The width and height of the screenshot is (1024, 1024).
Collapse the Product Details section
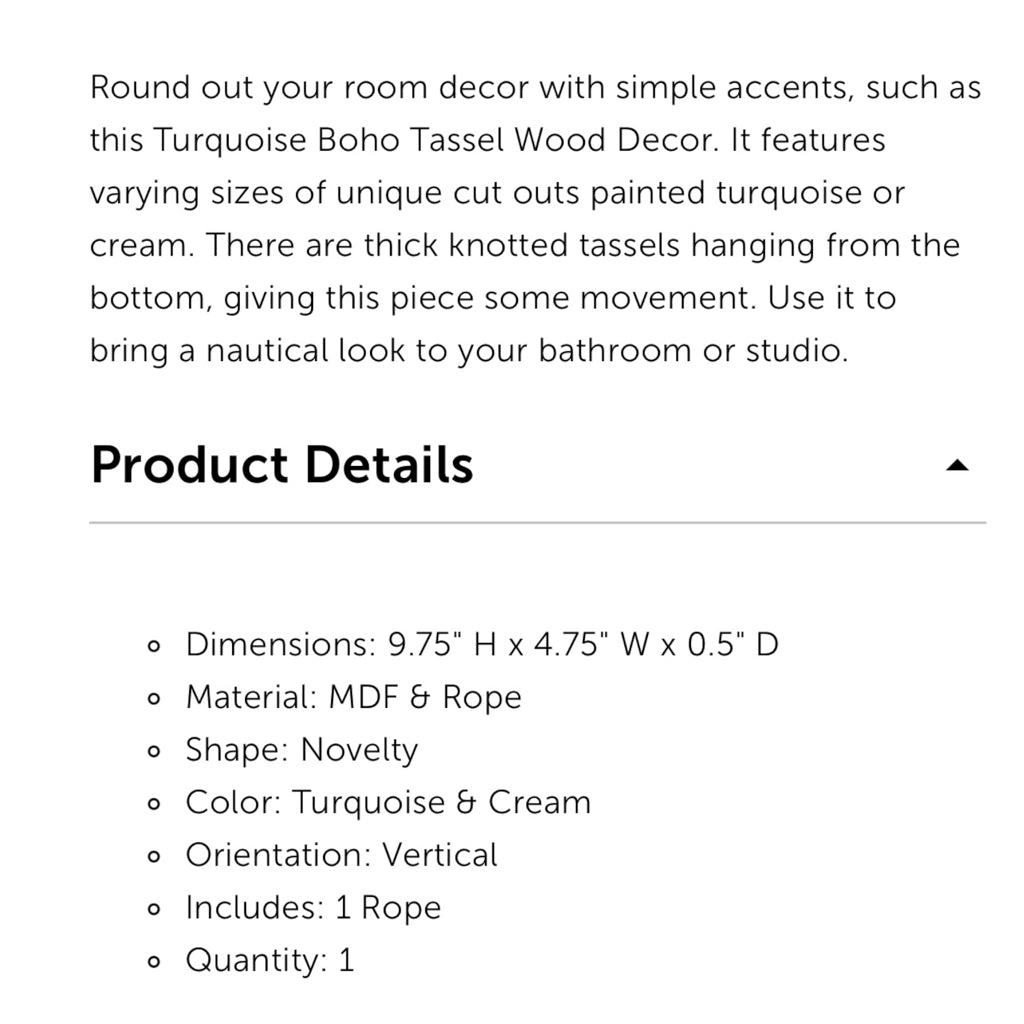pyautogui.click(x=957, y=465)
